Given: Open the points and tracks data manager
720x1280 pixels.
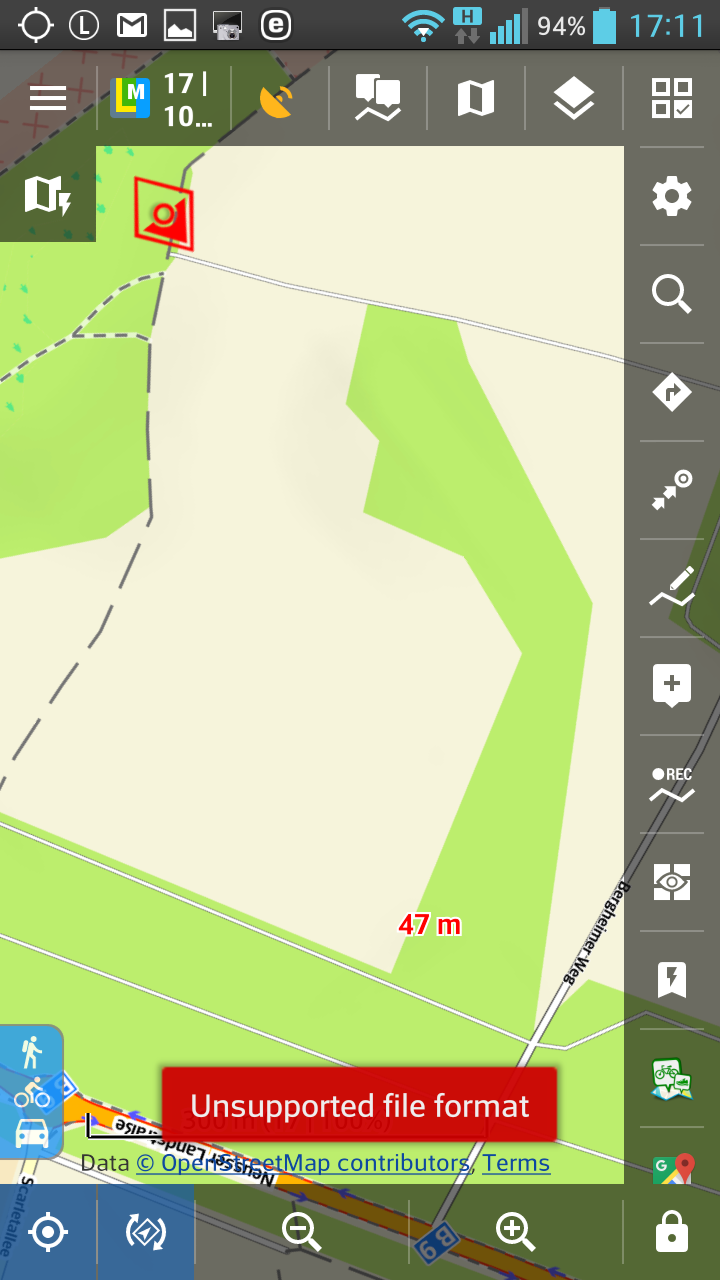Looking at the screenshot, I should pos(378,99).
